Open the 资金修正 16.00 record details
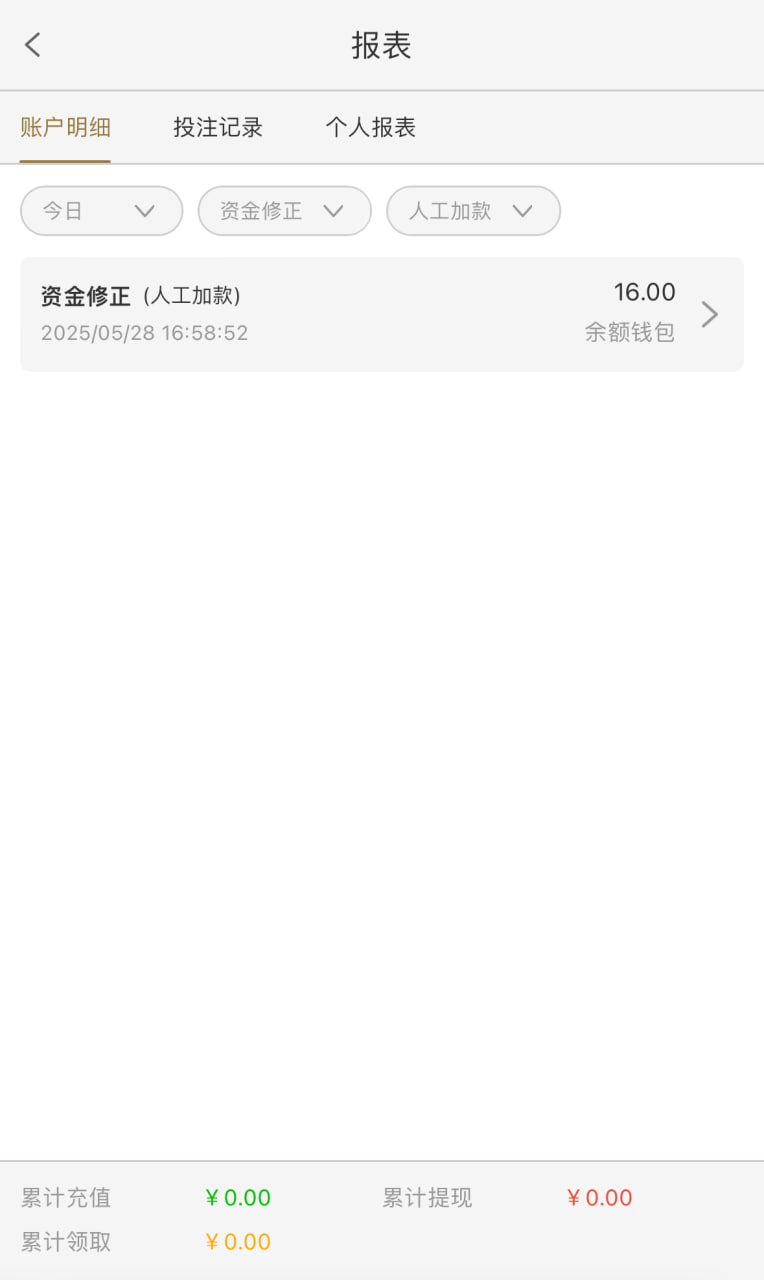 (381, 314)
